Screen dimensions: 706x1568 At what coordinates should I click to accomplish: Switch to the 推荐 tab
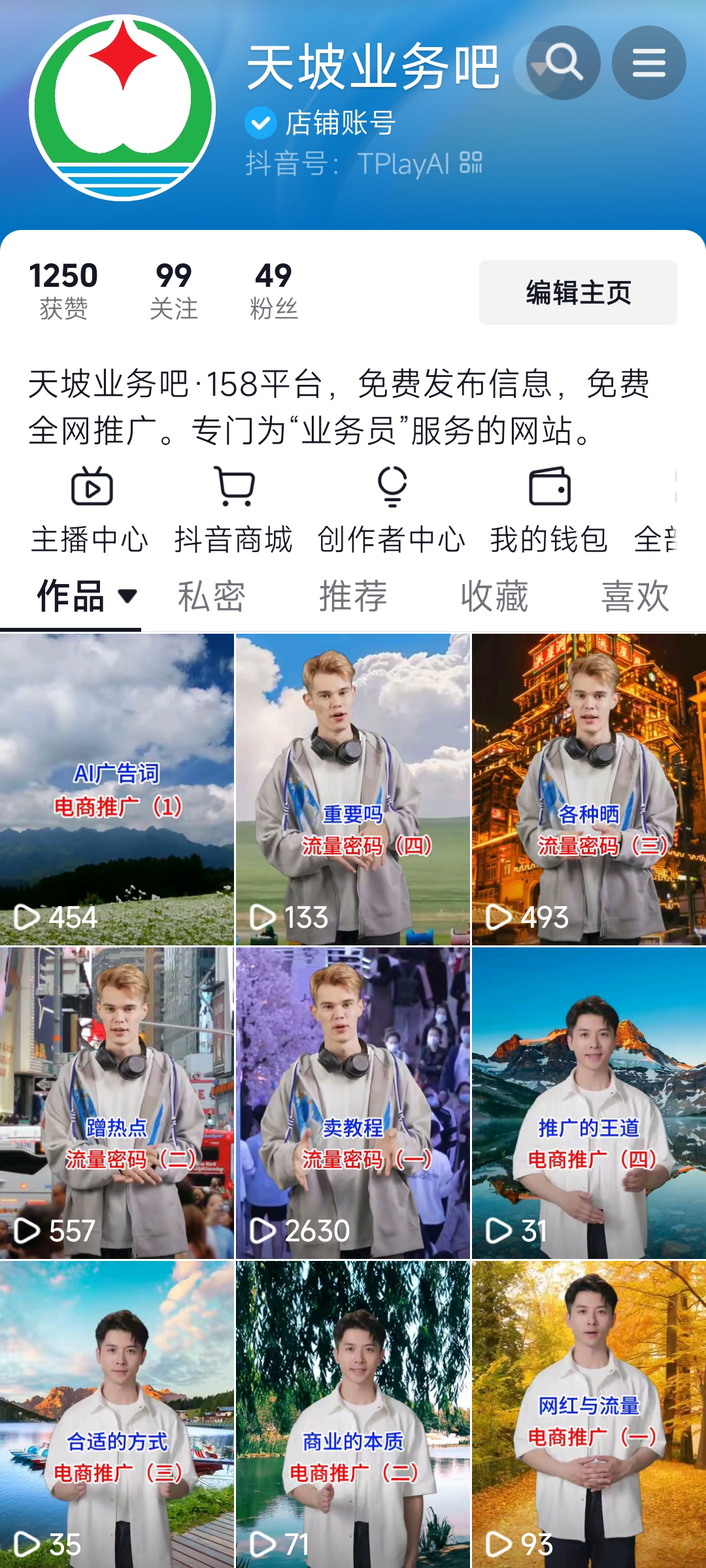pos(353,596)
